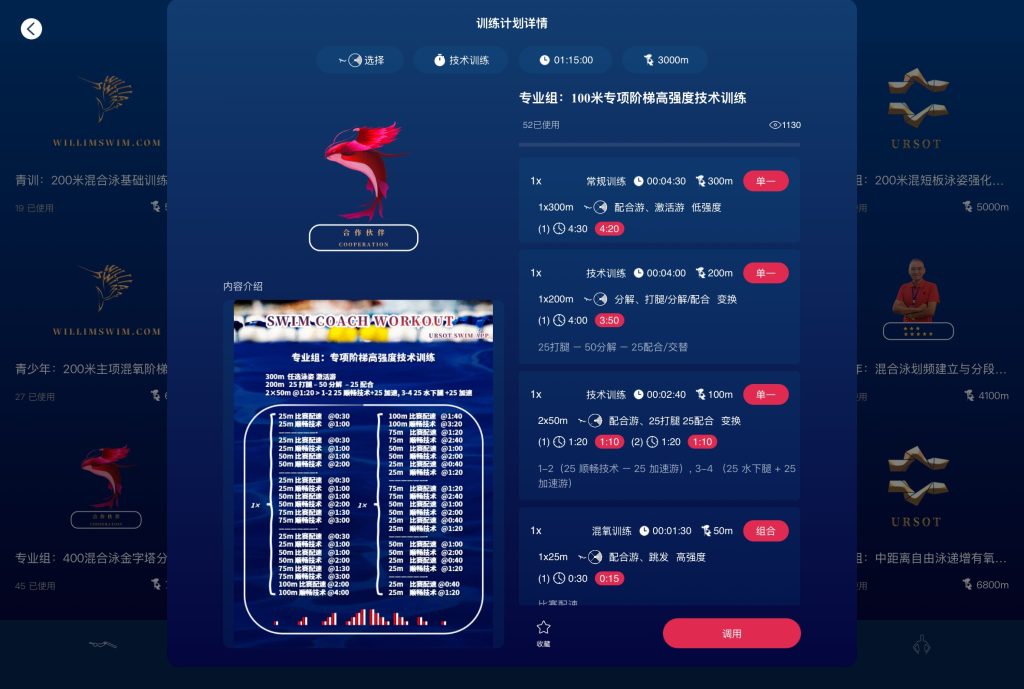
Task: Open the 技术训练 100m set card
Action: [x=659, y=435]
